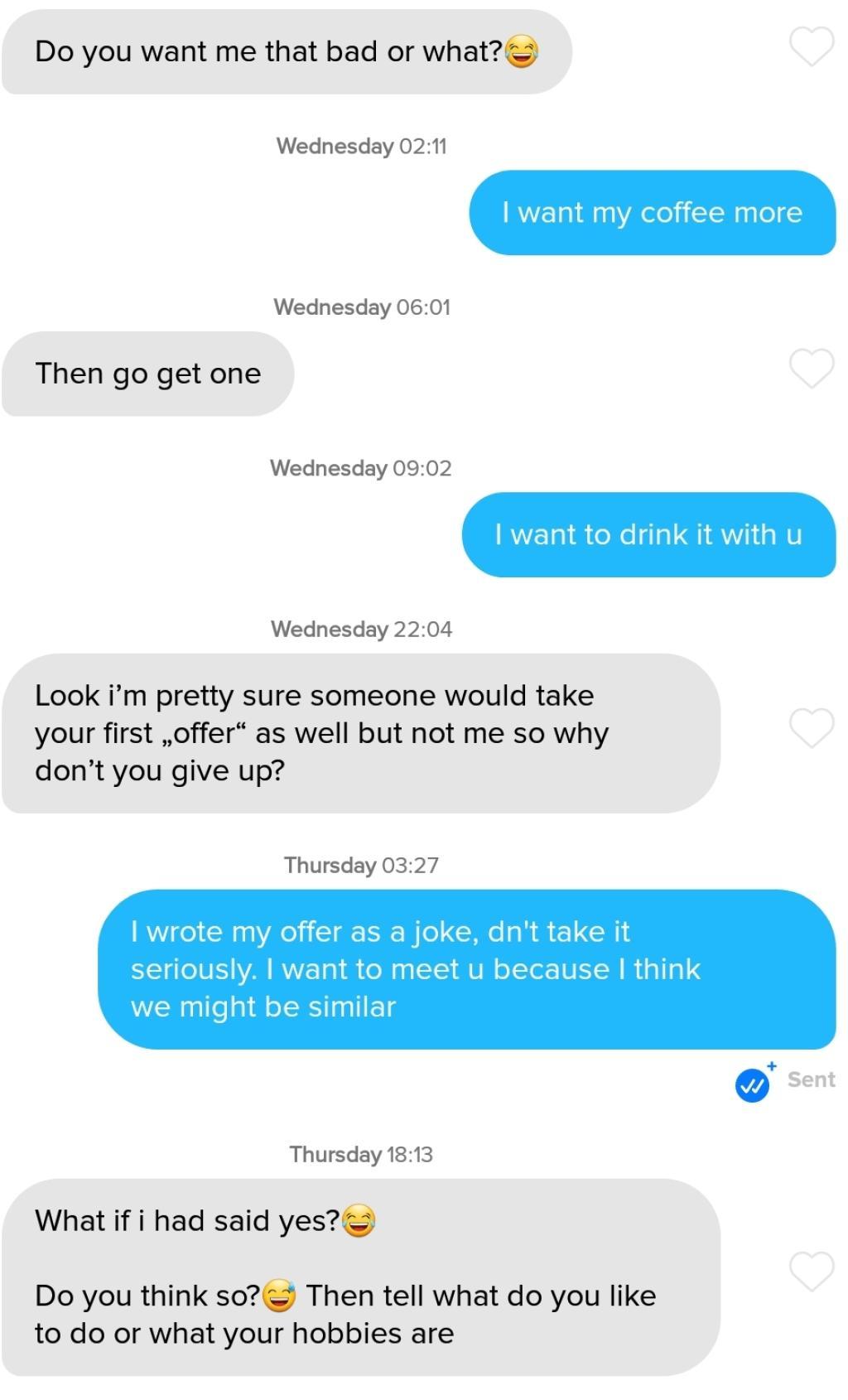This screenshot has width=848, height=1400.
Task: Like the message "Do you want me that bad or what?"
Action: (x=812, y=46)
